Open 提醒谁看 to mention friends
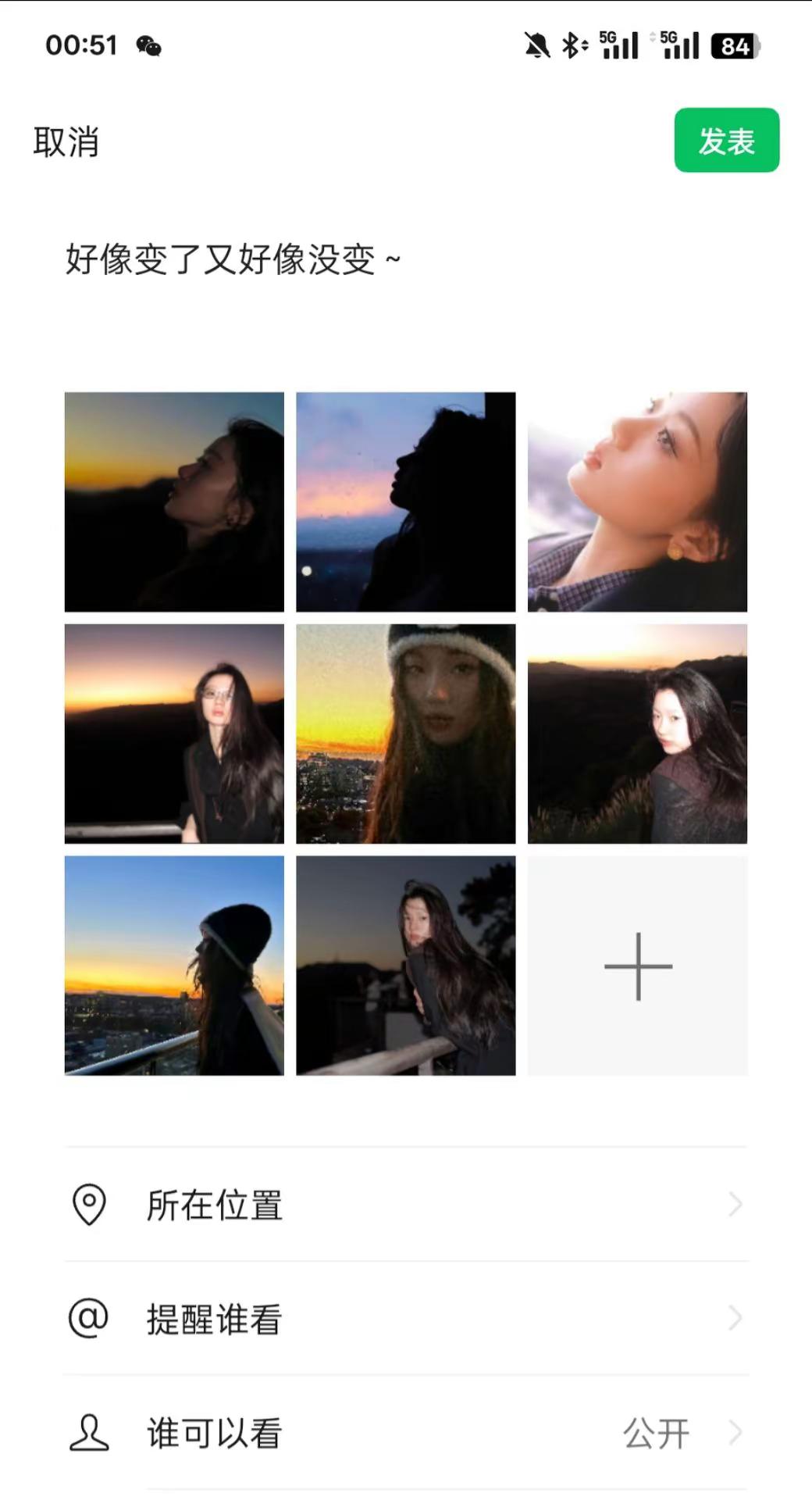Image resolution: width=812 pixels, height=1500 pixels. pyautogui.click(x=406, y=1319)
